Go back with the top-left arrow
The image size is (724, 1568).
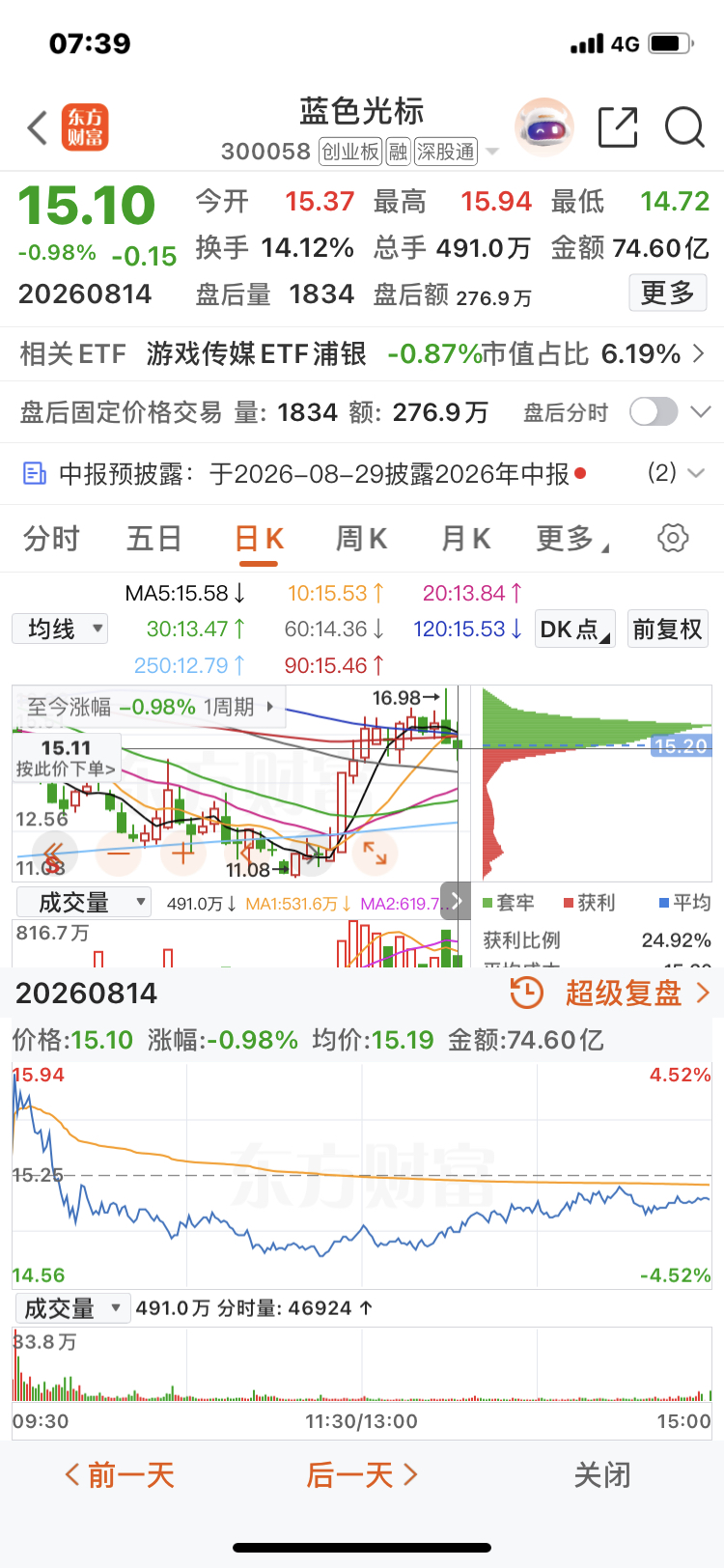(x=38, y=127)
